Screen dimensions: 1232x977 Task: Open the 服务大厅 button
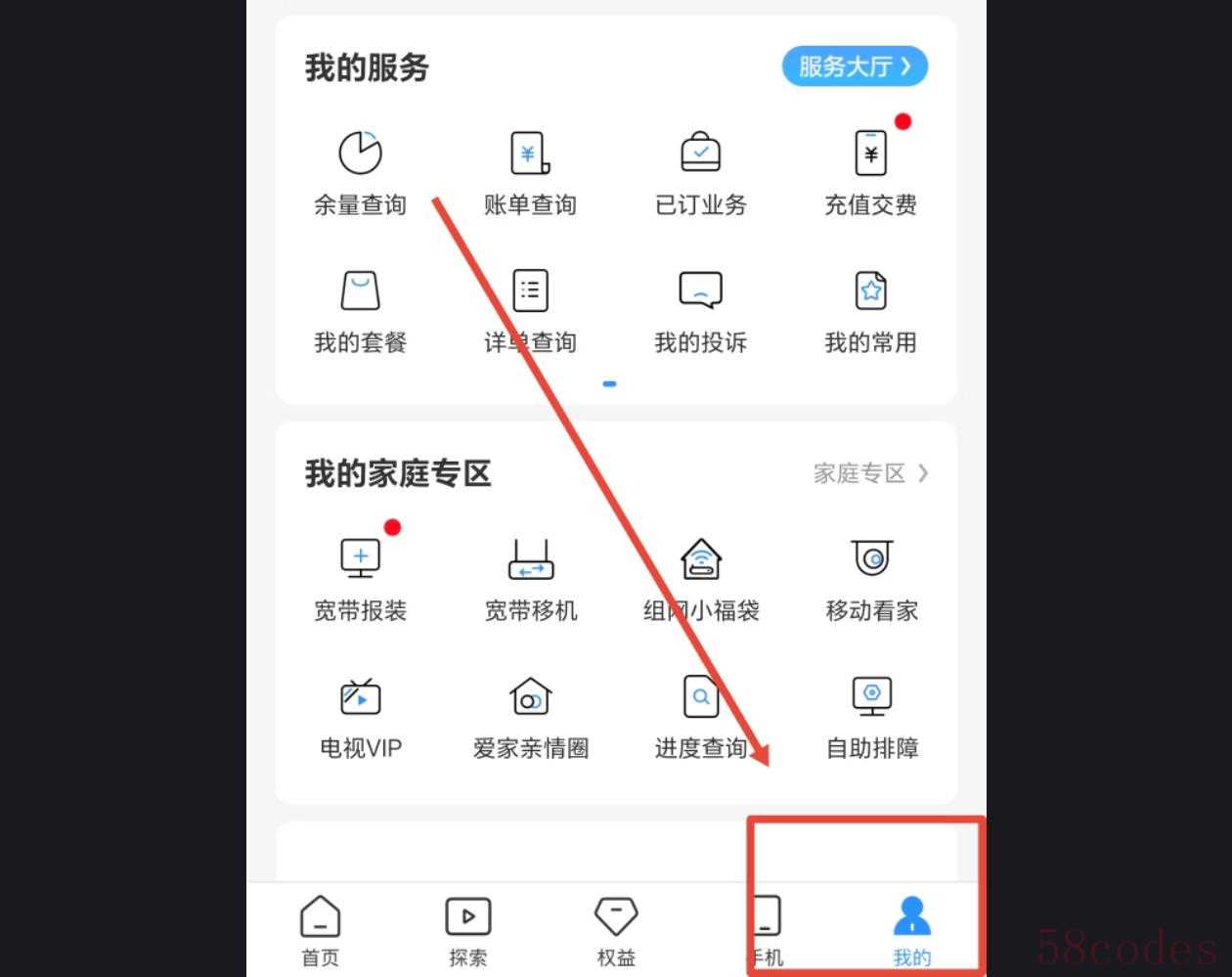click(854, 67)
